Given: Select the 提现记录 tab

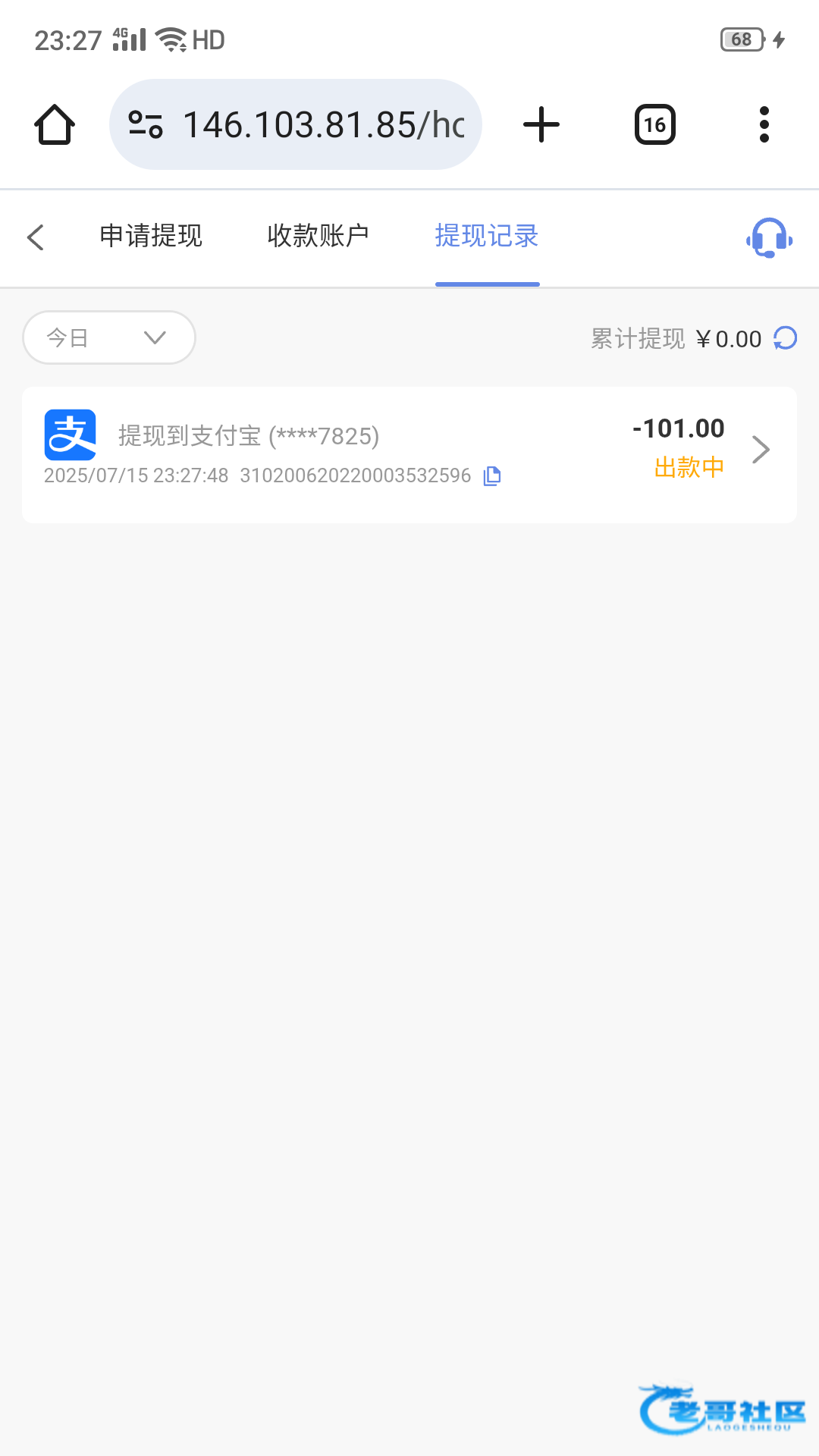Looking at the screenshot, I should tap(487, 236).
